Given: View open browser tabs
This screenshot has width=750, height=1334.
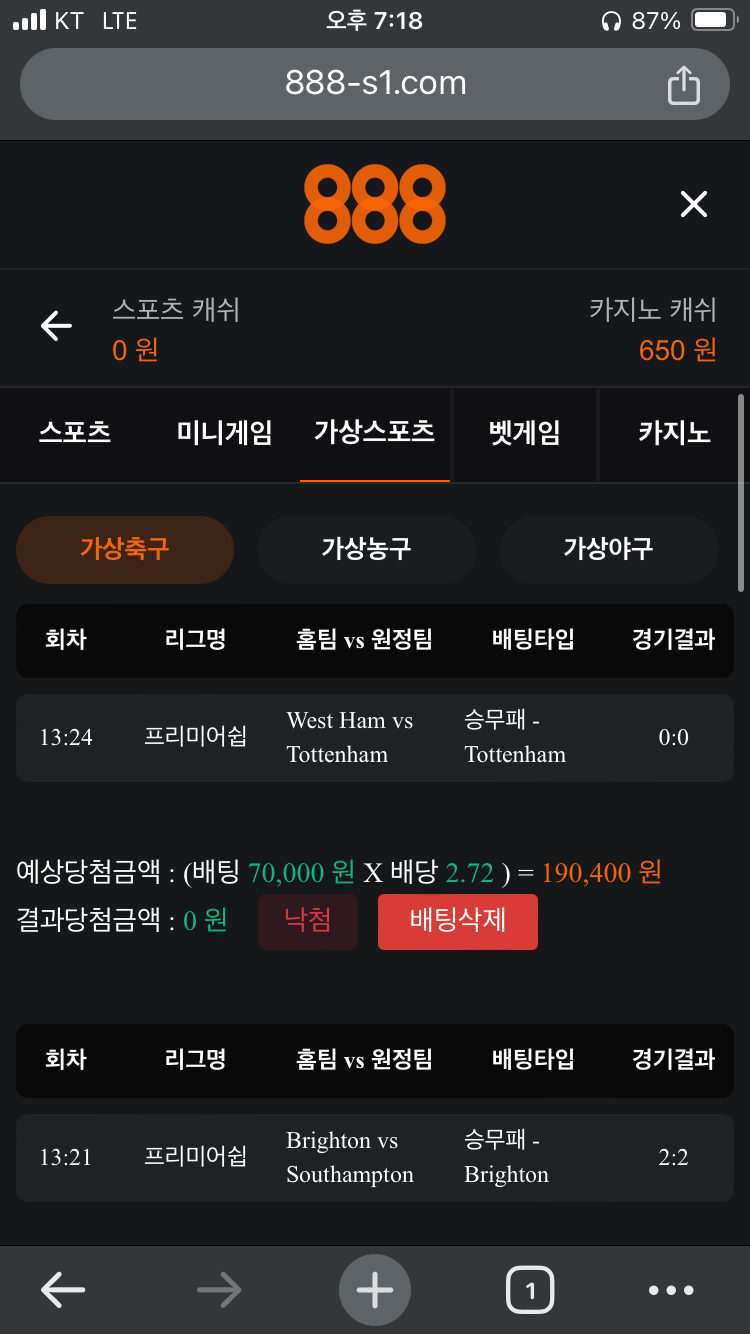Looking at the screenshot, I should tap(530, 1290).
